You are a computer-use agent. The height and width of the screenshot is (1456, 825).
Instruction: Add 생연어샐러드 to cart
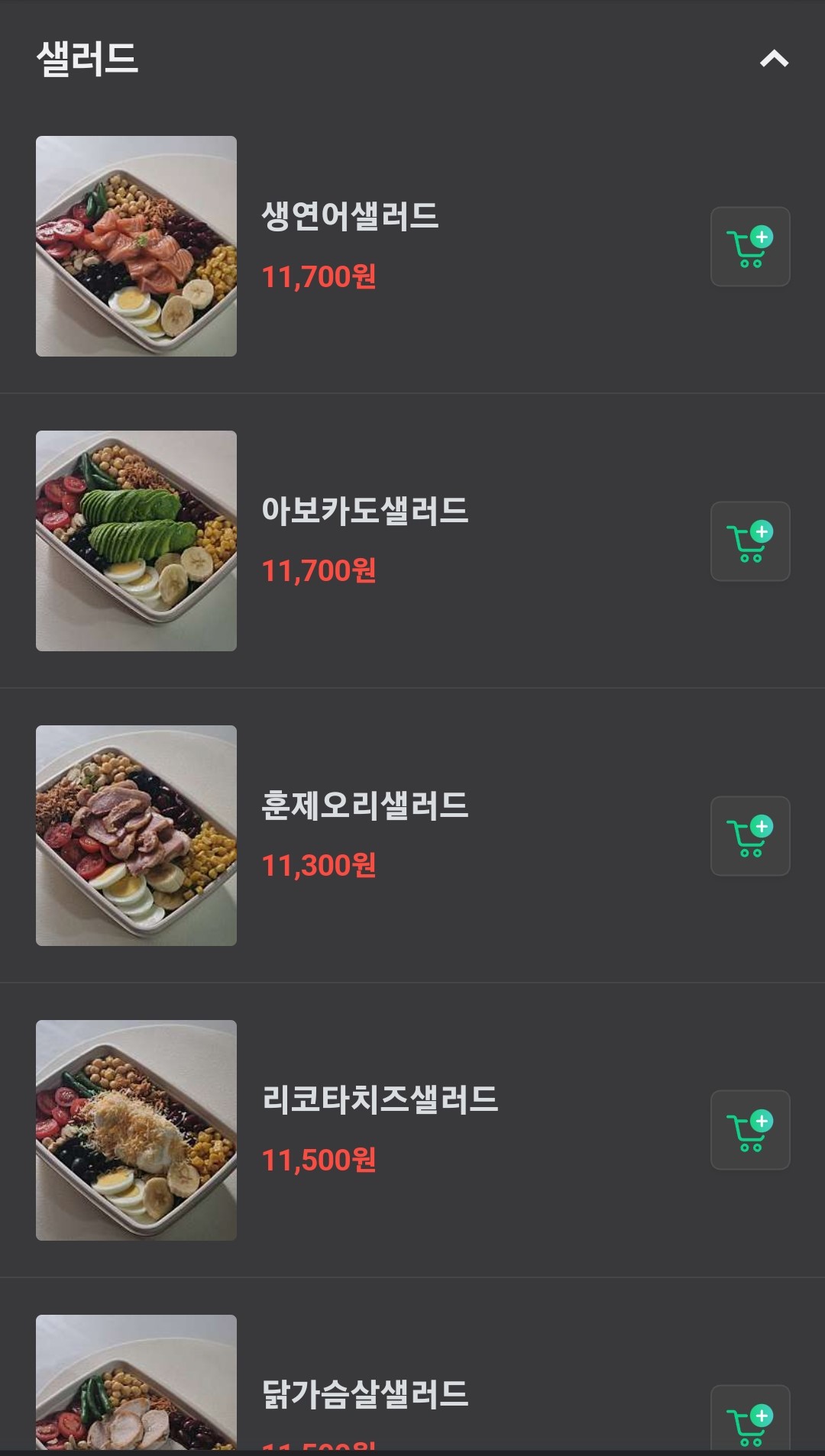tap(750, 247)
